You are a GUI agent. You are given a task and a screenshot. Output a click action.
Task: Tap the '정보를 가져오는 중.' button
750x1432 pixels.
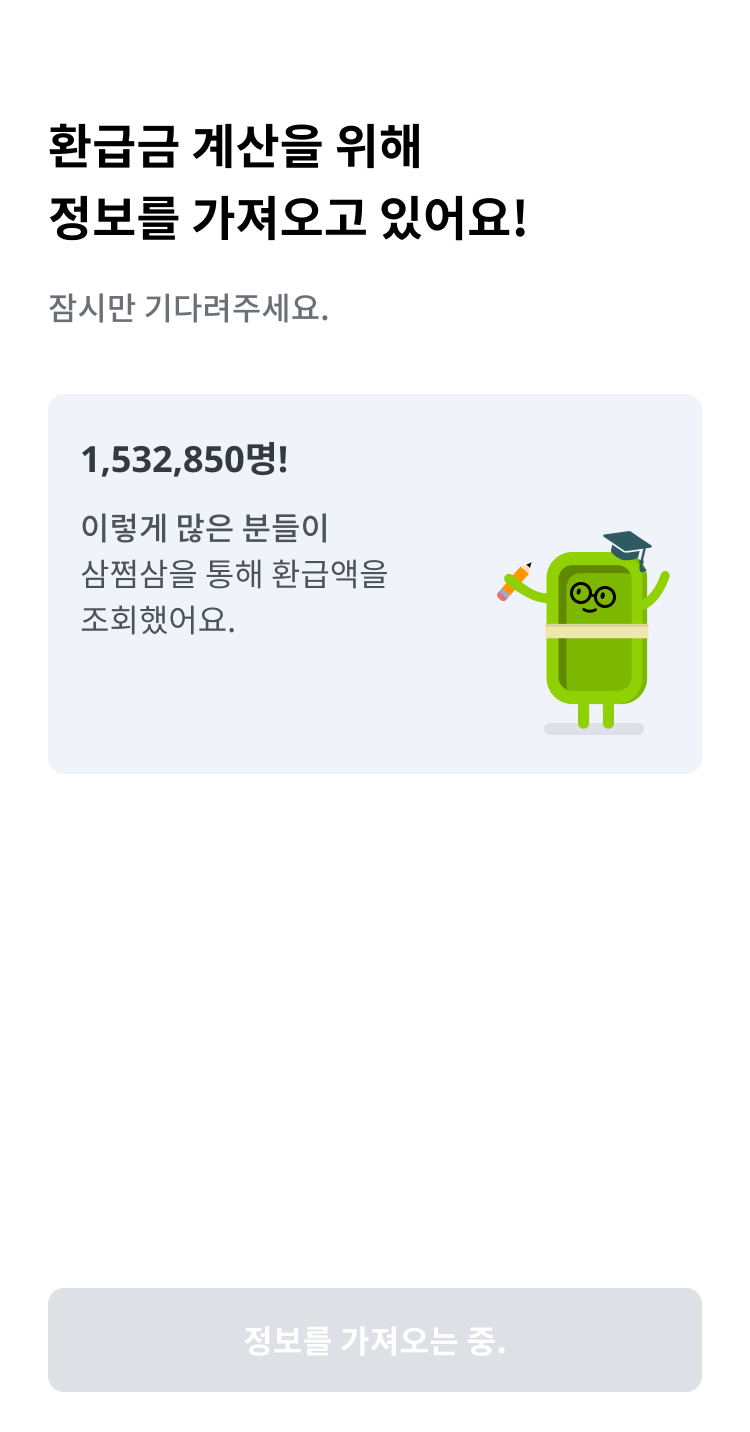375,1340
